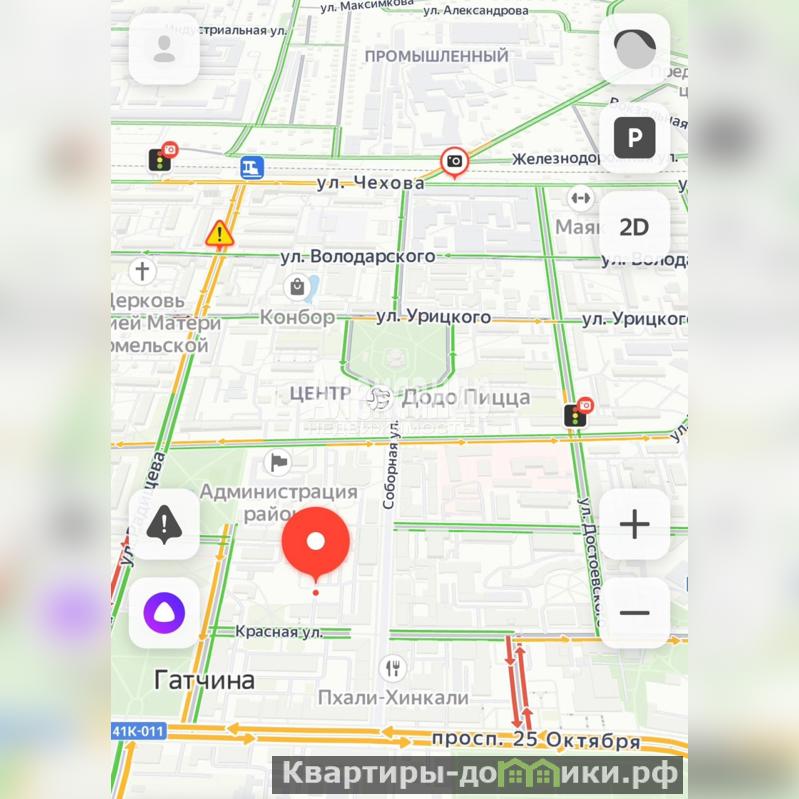Open the roadworks warning sign on map
The height and width of the screenshot is (799, 799).
pyautogui.click(x=219, y=235)
